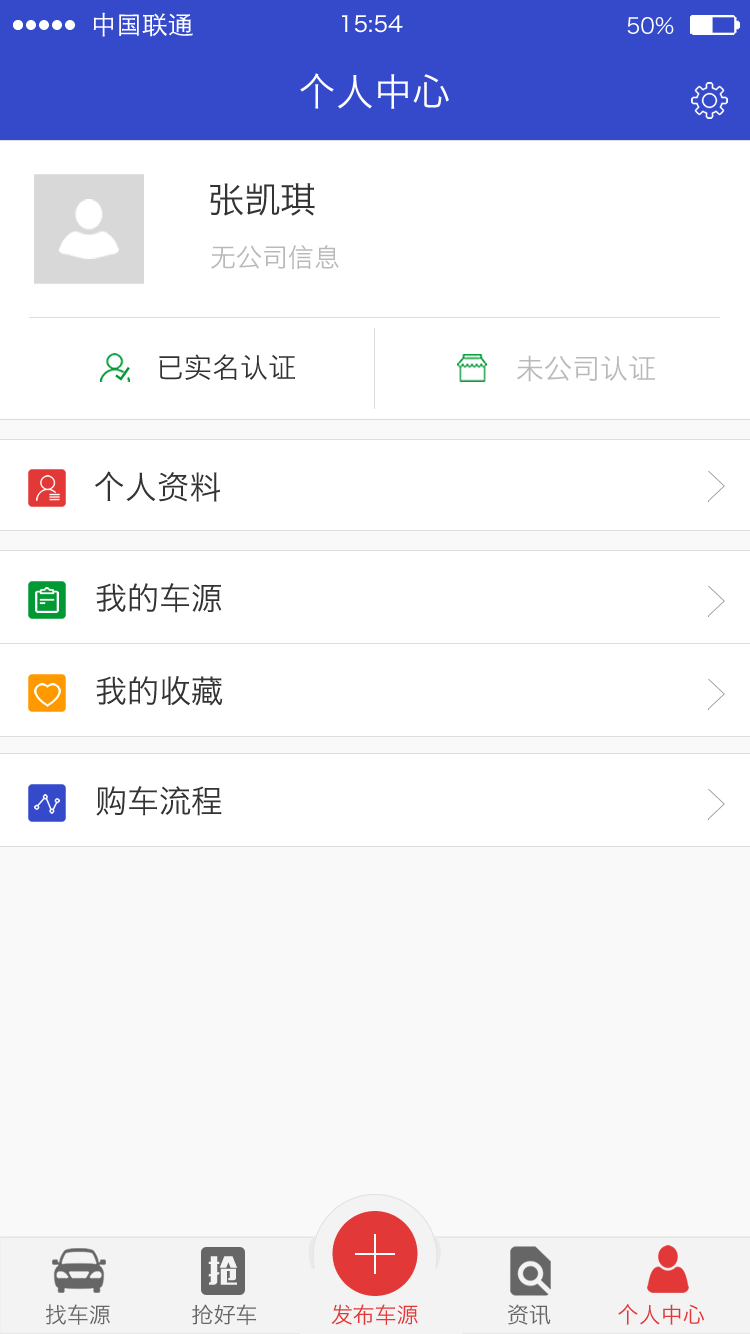Tap the 抢好车 grab icon
The width and height of the screenshot is (750, 1334).
point(223,1266)
